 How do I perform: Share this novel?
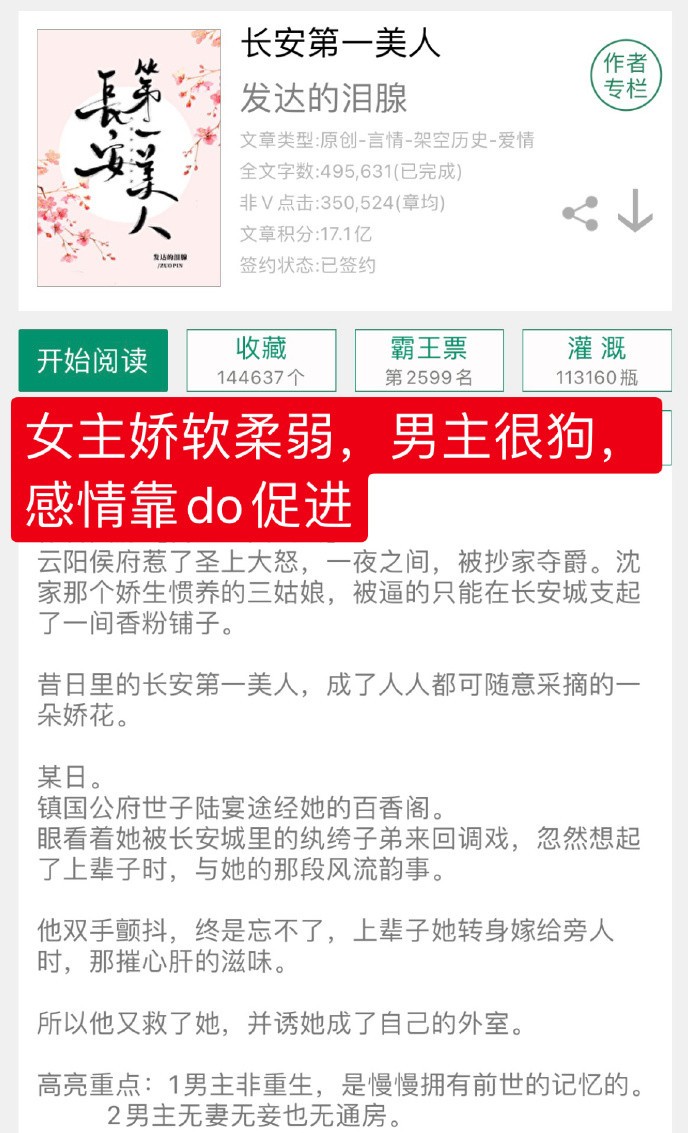[x=580, y=214]
